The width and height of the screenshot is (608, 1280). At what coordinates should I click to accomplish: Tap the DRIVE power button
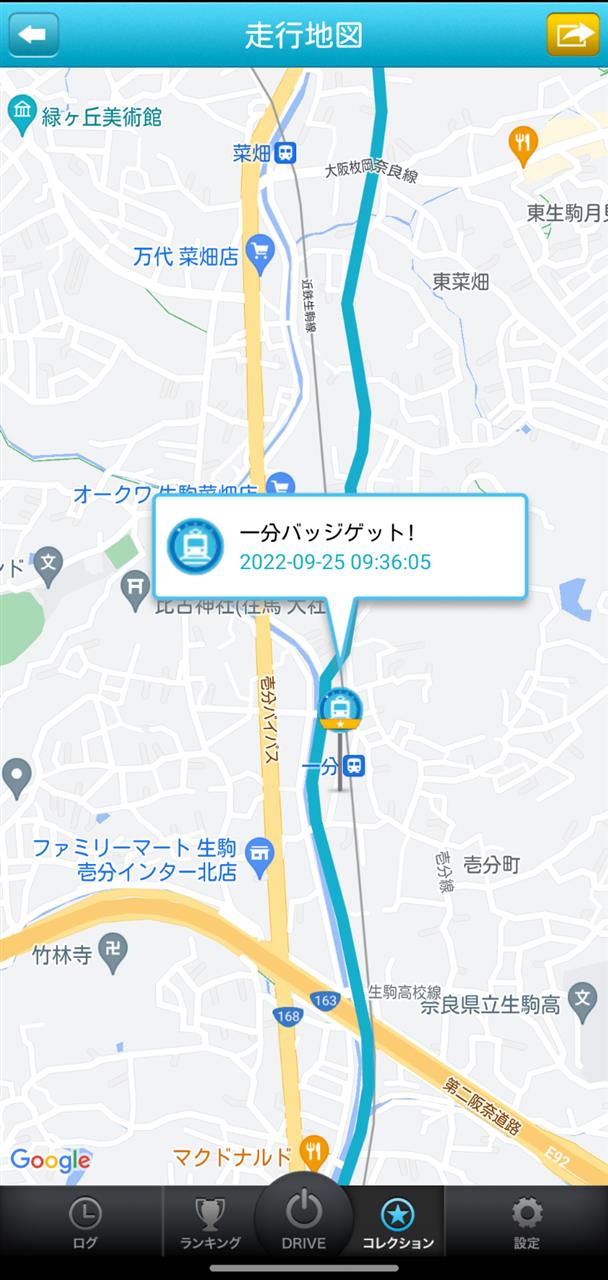tap(304, 1218)
